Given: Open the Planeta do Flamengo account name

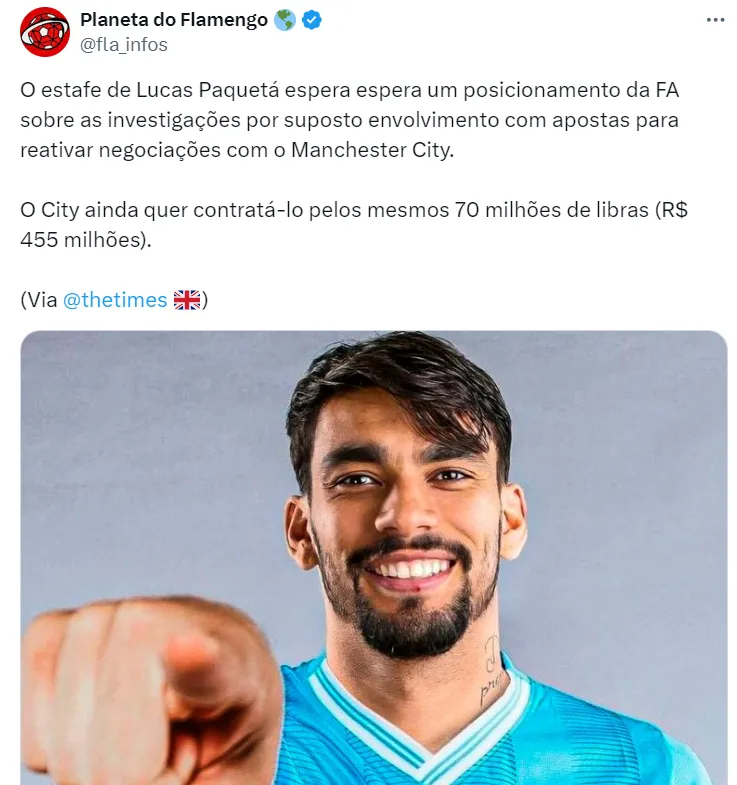Looking at the screenshot, I should coord(174,20).
